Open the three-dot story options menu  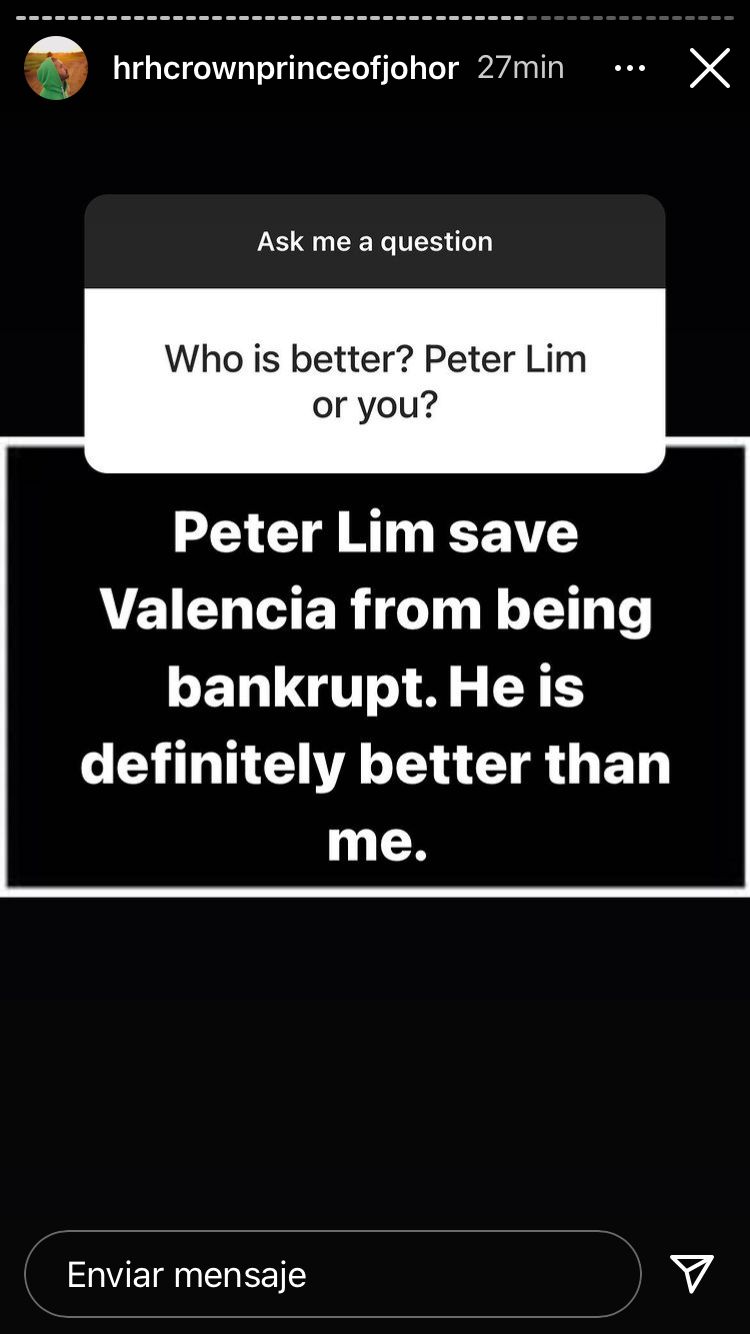click(x=630, y=68)
